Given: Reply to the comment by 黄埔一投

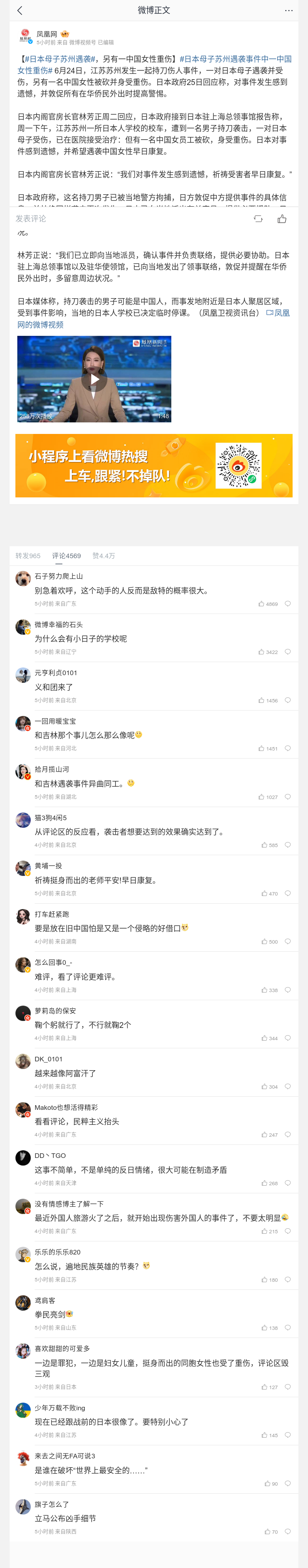Looking at the screenshot, I should [288, 894].
